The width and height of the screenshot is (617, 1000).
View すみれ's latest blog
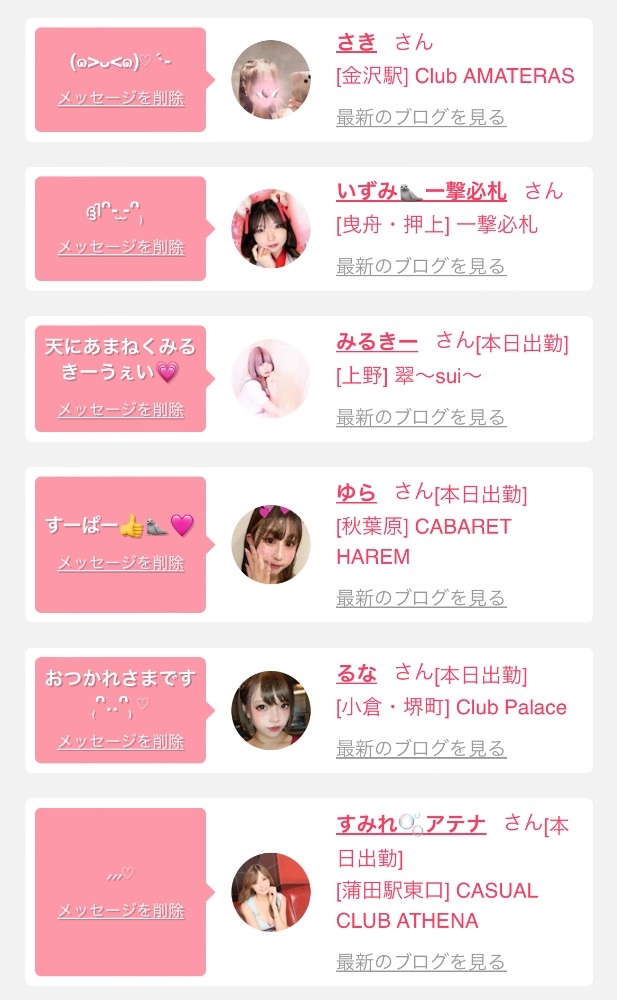(x=421, y=962)
